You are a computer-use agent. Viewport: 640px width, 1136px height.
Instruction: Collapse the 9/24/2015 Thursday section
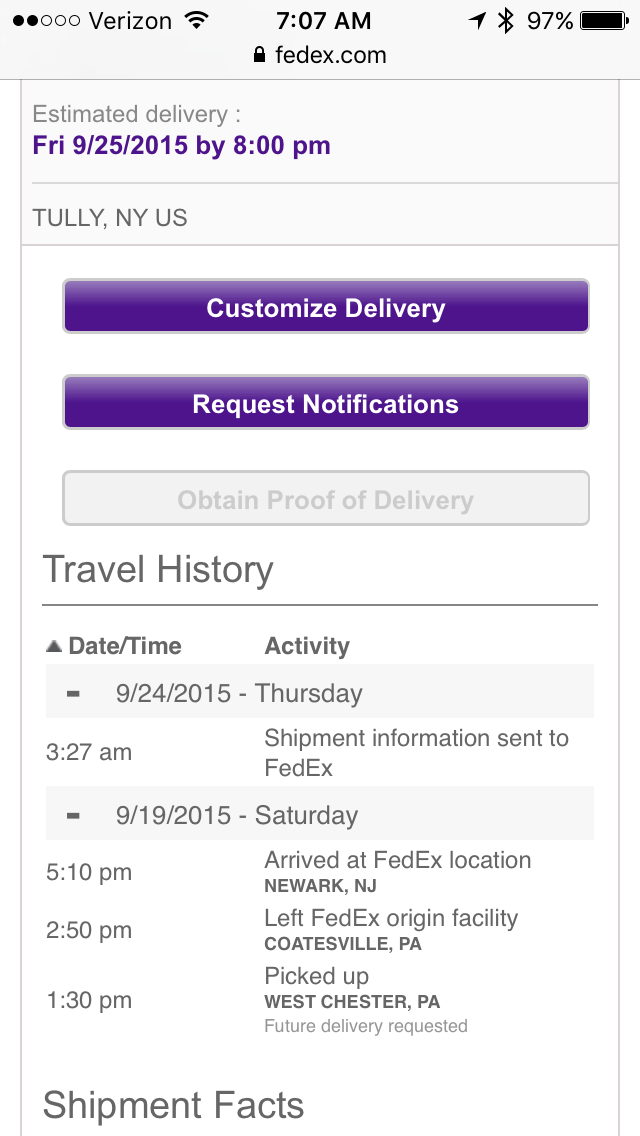tap(74, 693)
